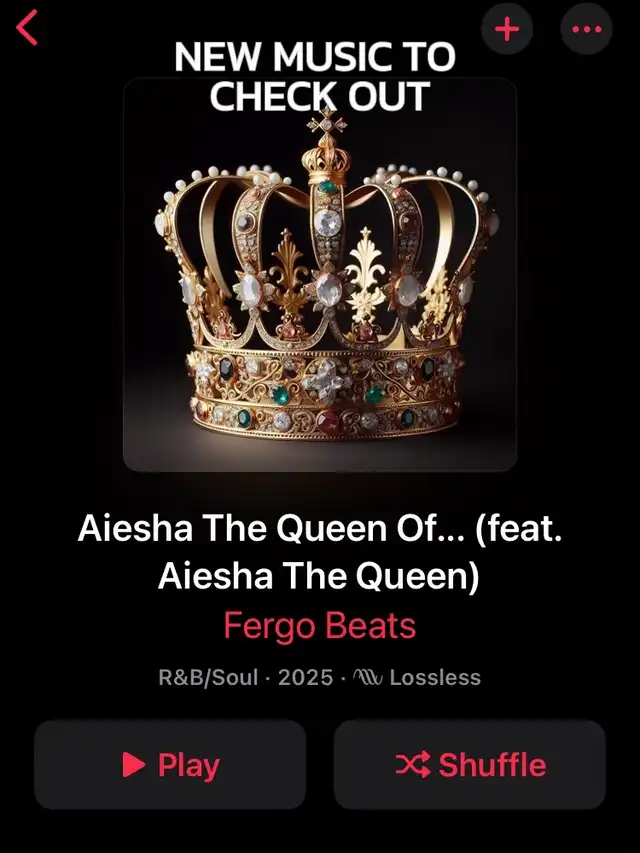
Task: Go back using the red arrow
Action: (x=27, y=28)
